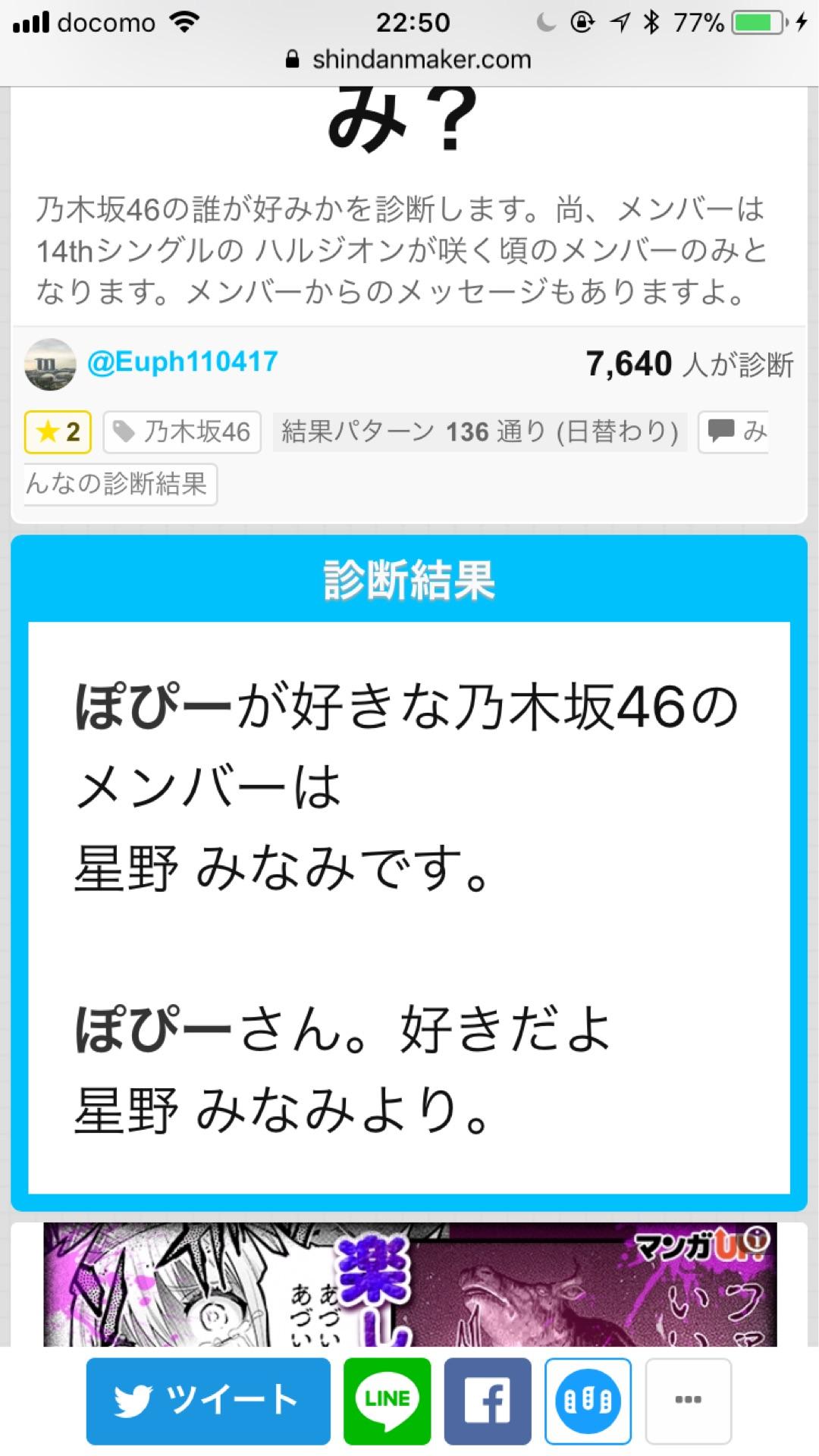Image resolution: width=819 pixels, height=1456 pixels.
Task: Tap the shindanmaker.com address bar
Action: [420, 60]
